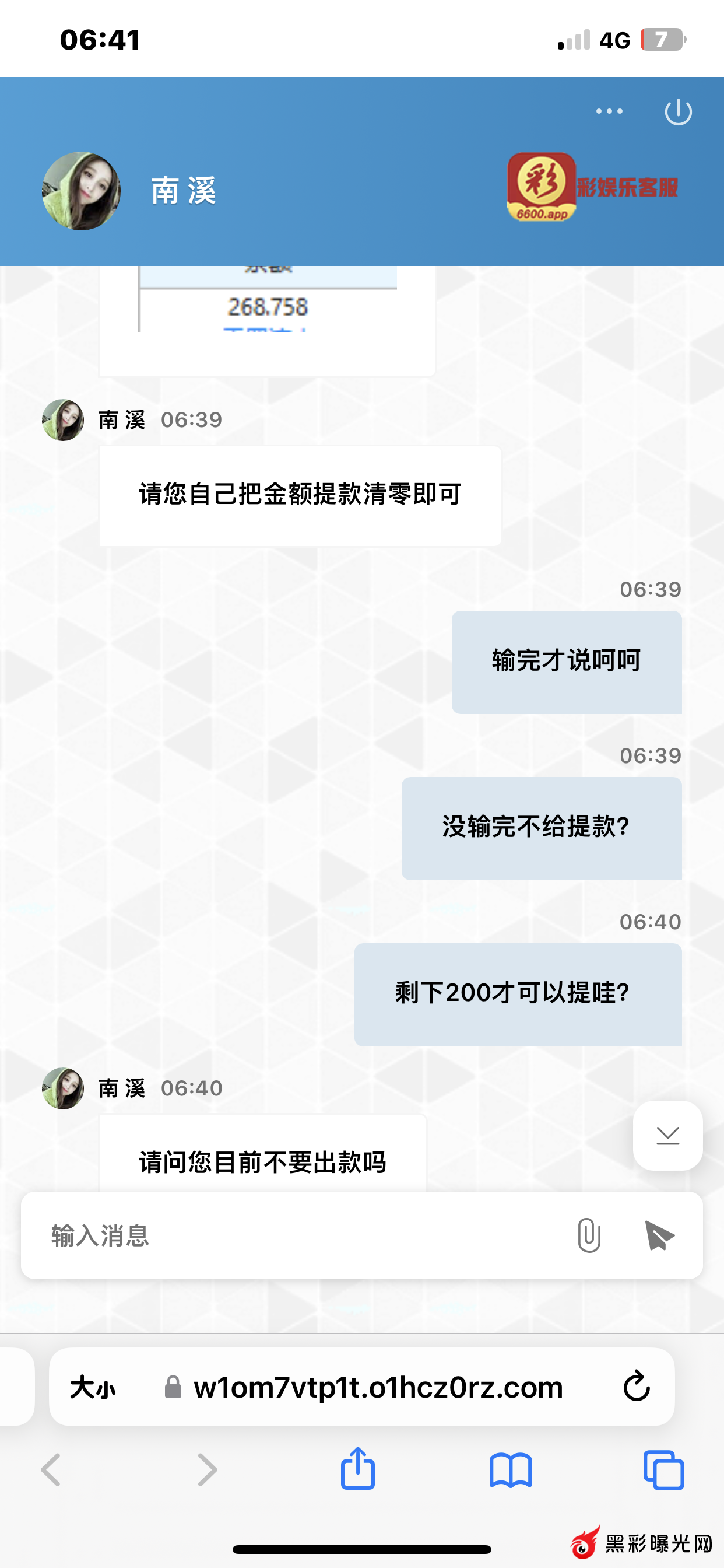
Task: Attach a file with the paperclip icon
Action: click(588, 1235)
